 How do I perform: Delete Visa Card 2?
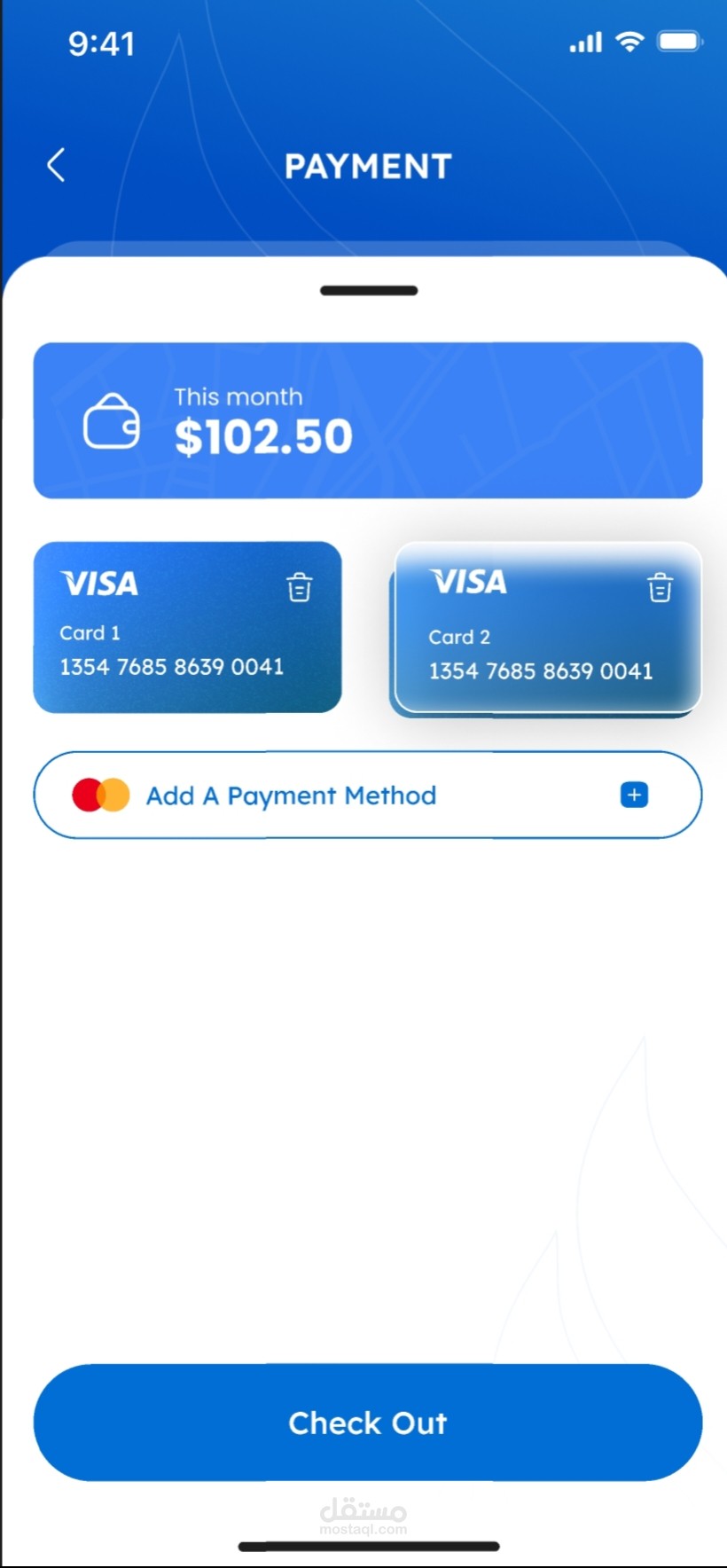tap(660, 587)
